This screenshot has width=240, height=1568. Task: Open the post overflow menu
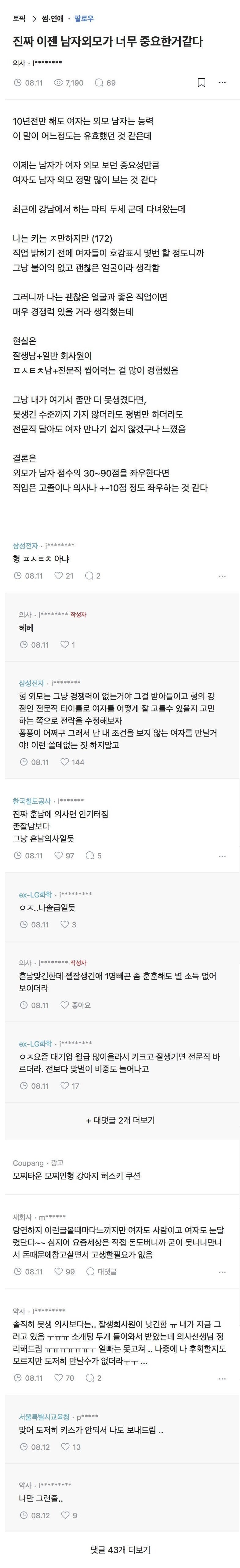point(222,82)
